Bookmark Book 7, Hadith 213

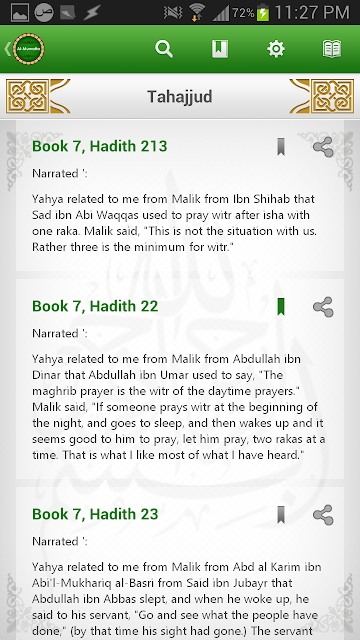click(281, 147)
